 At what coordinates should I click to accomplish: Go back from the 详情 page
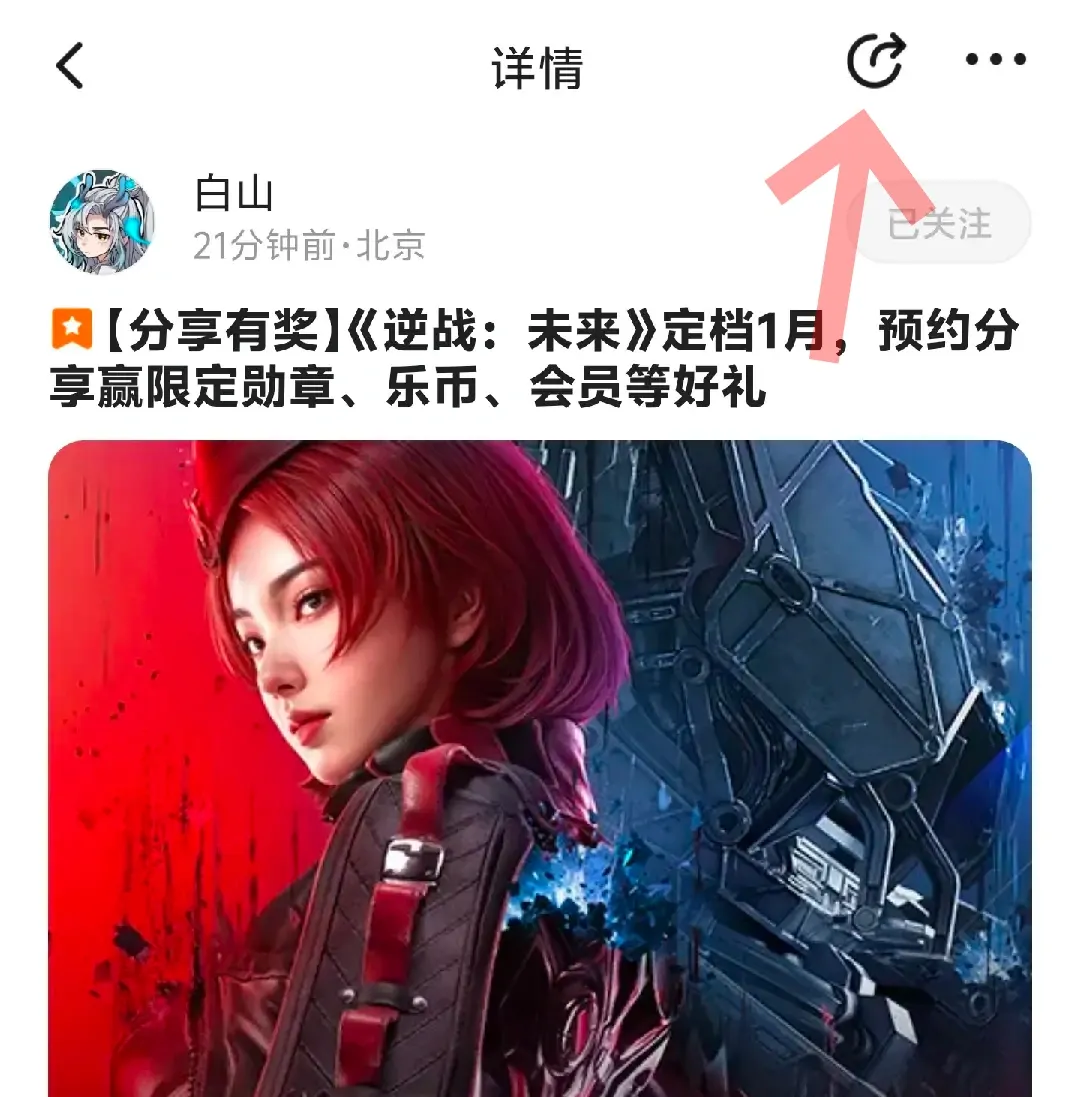point(70,67)
